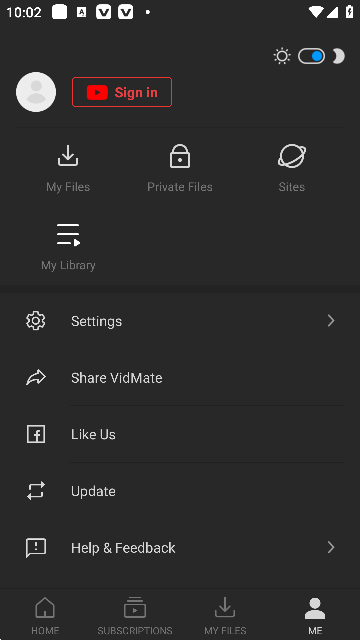Go to My Files bottom tab
The image size is (360, 640).
point(225,615)
